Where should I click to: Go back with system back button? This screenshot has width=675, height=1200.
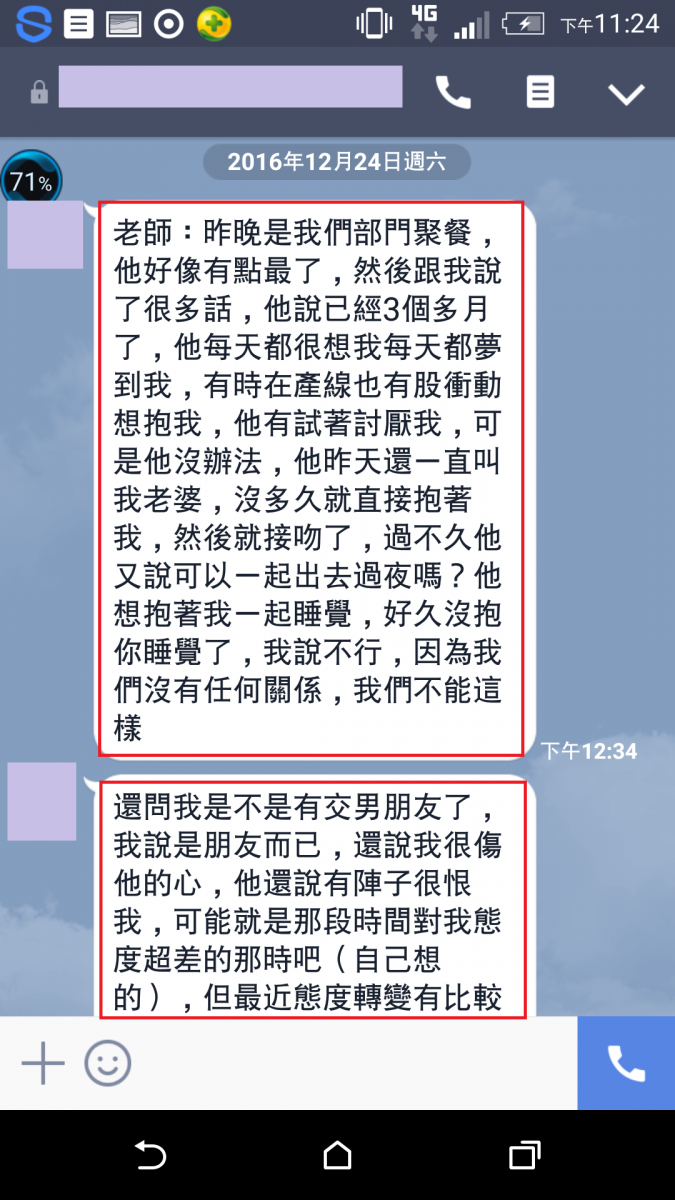pyautogui.click(x=150, y=1156)
